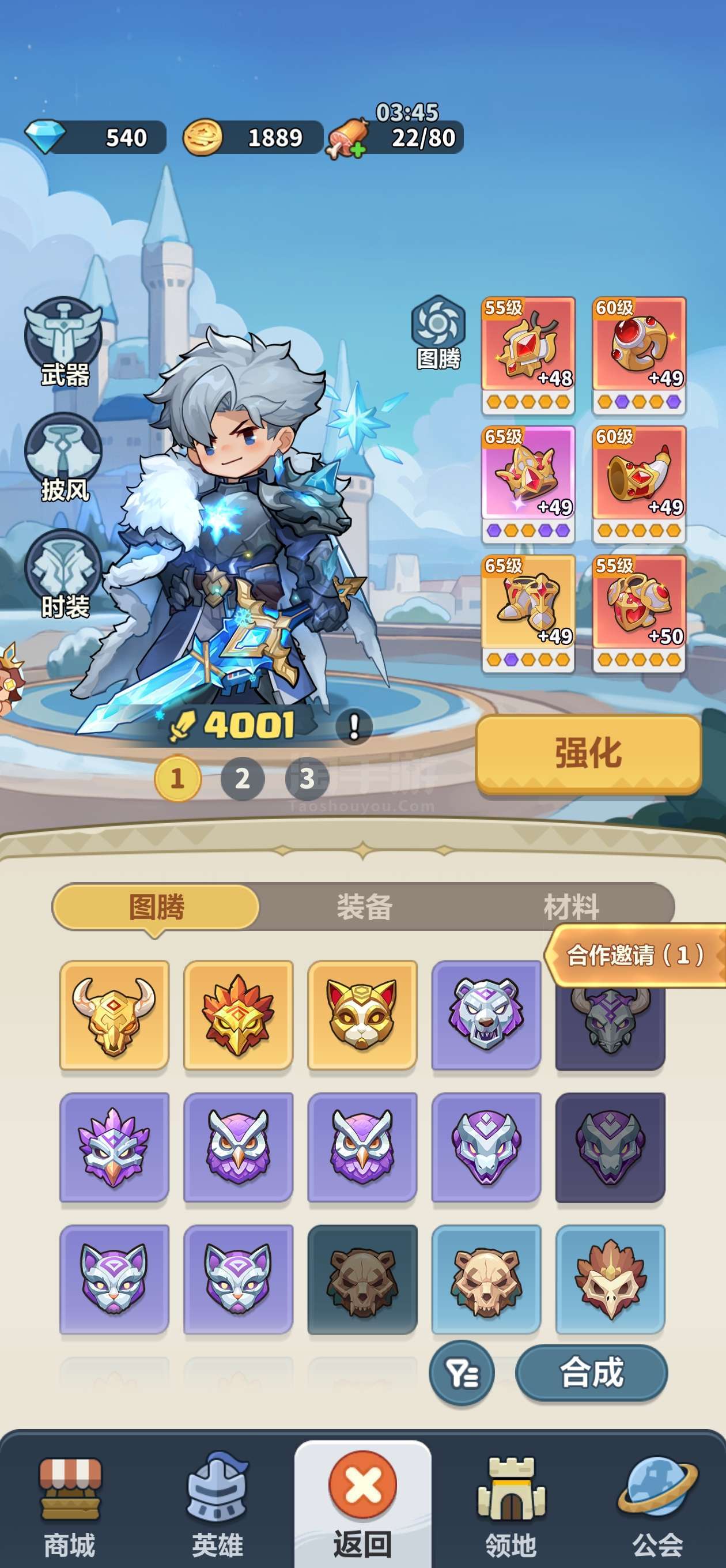The image size is (726, 1568).
Task: Switch to loadout preset 2
Action: (x=242, y=778)
